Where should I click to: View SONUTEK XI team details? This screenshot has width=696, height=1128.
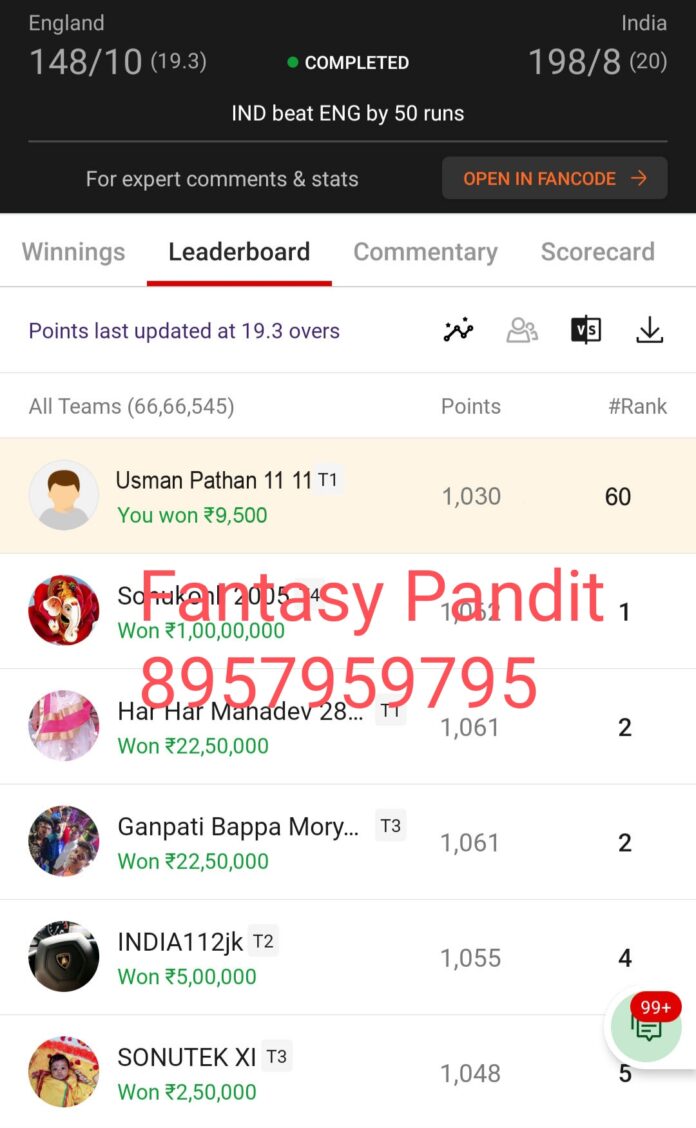pos(300,1073)
